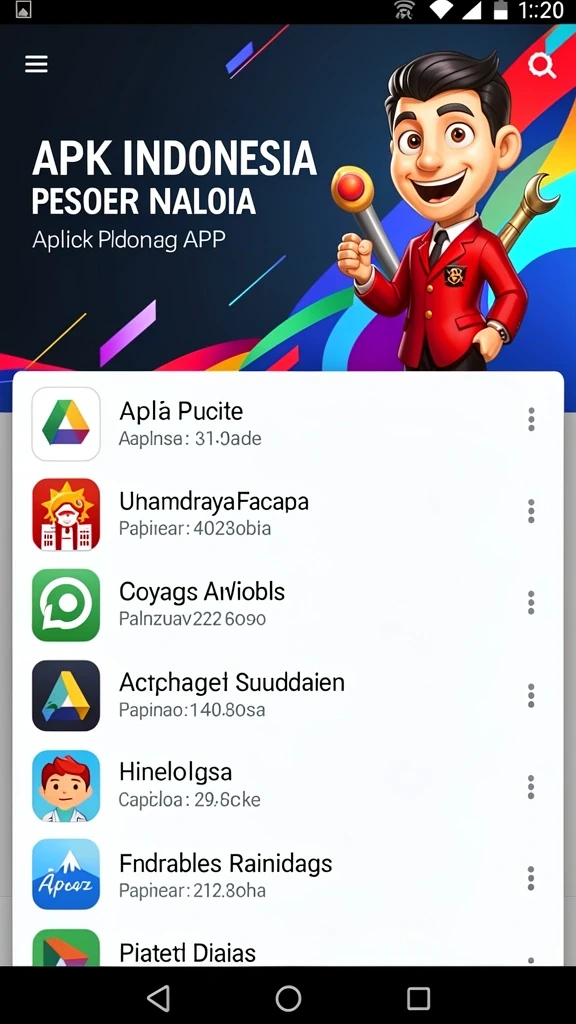Open the Apla Pucite app entry

click(288, 423)
